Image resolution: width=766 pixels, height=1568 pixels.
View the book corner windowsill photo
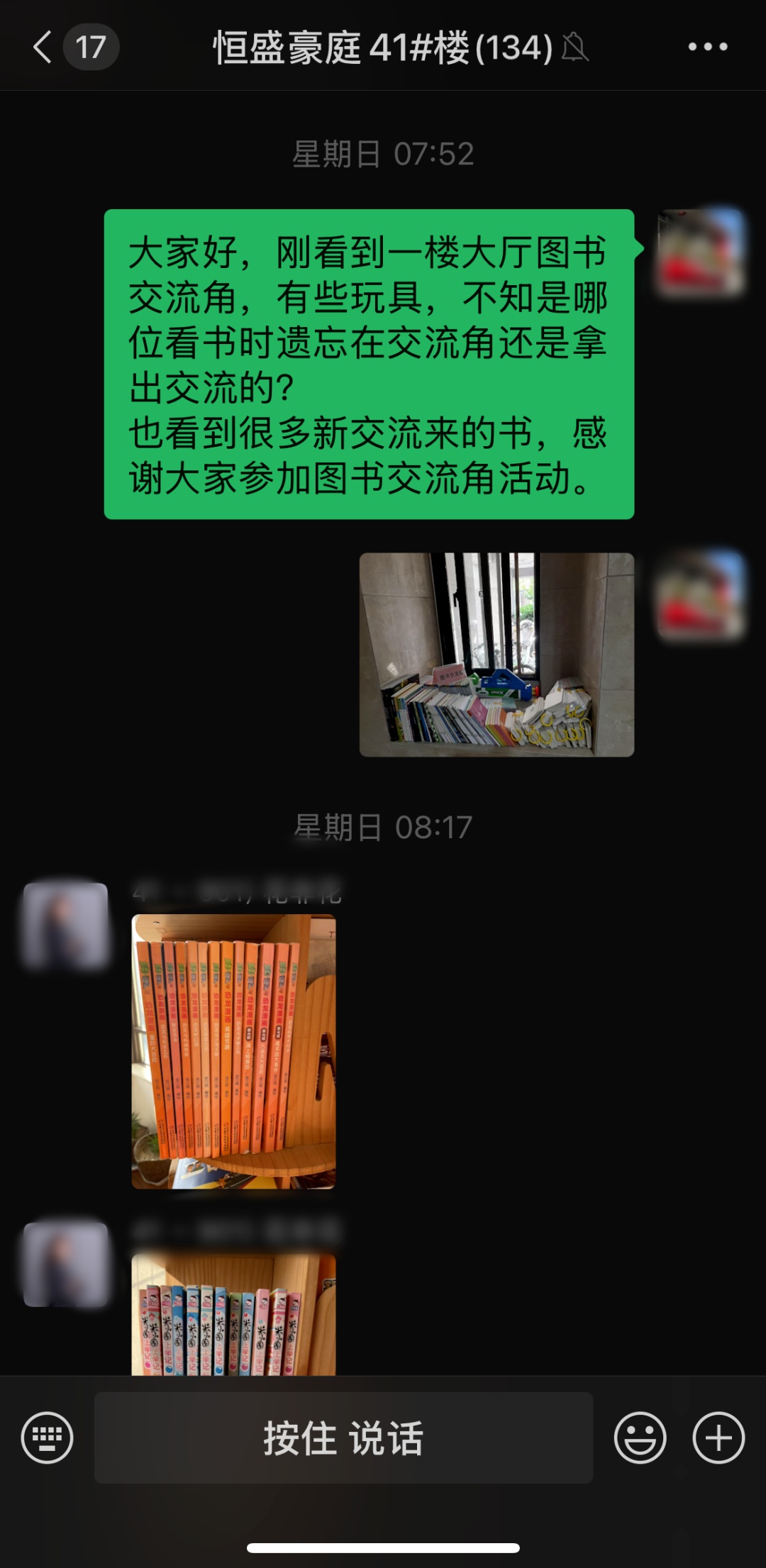[x=496, y=654]
